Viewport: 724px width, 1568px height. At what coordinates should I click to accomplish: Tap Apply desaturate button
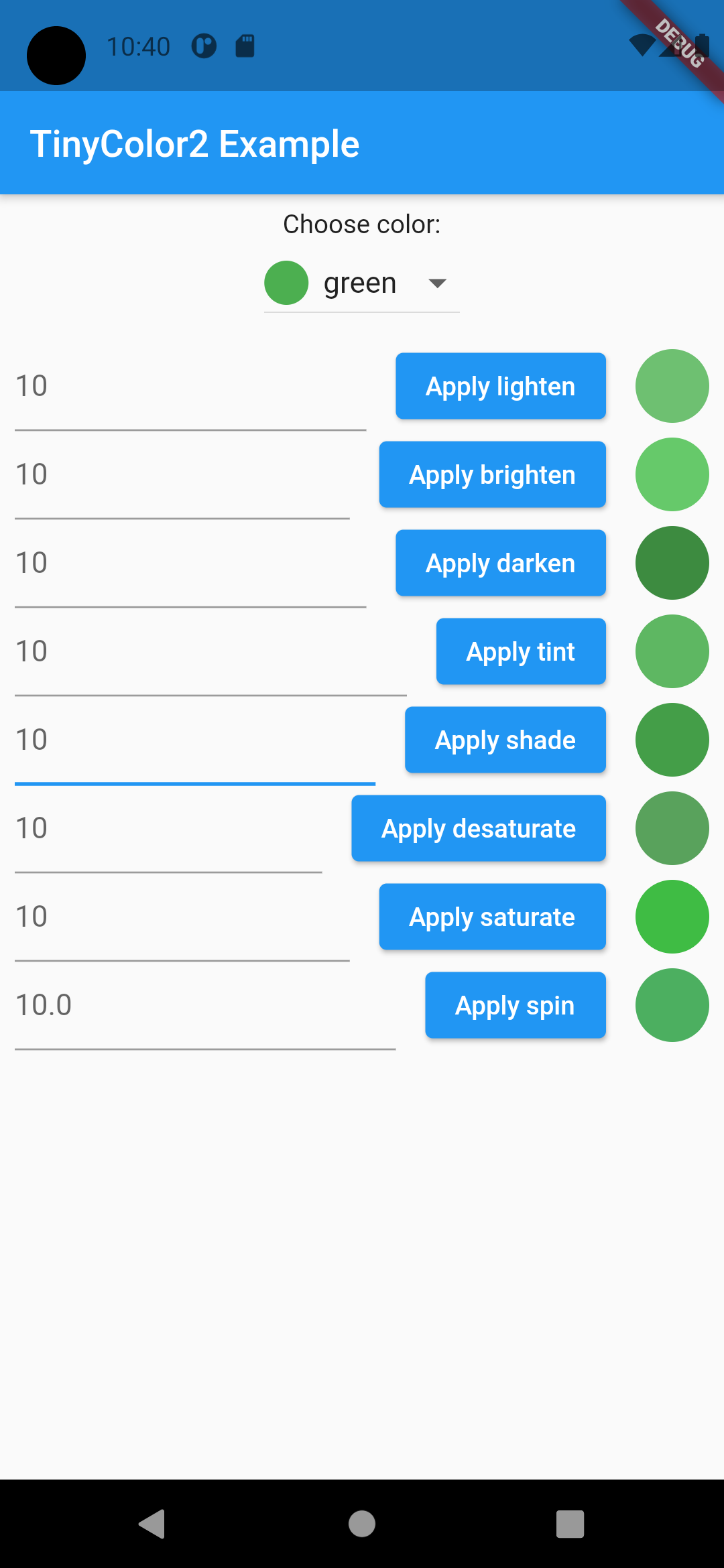point(478,829)
